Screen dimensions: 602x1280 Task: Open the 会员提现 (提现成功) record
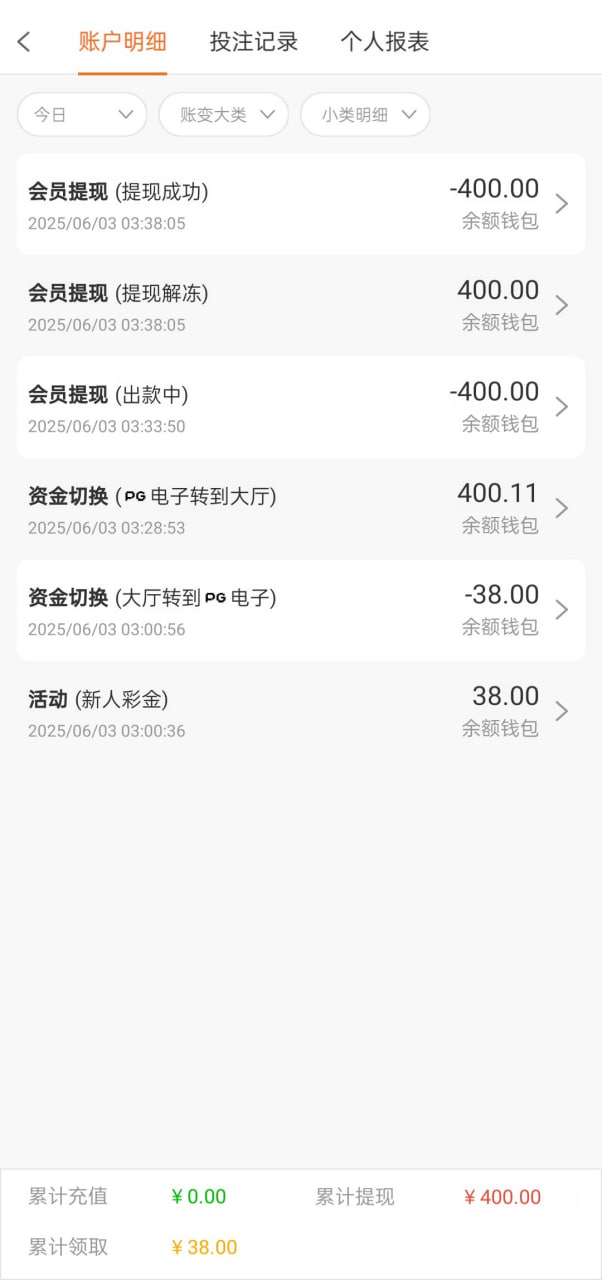[300, 204]
